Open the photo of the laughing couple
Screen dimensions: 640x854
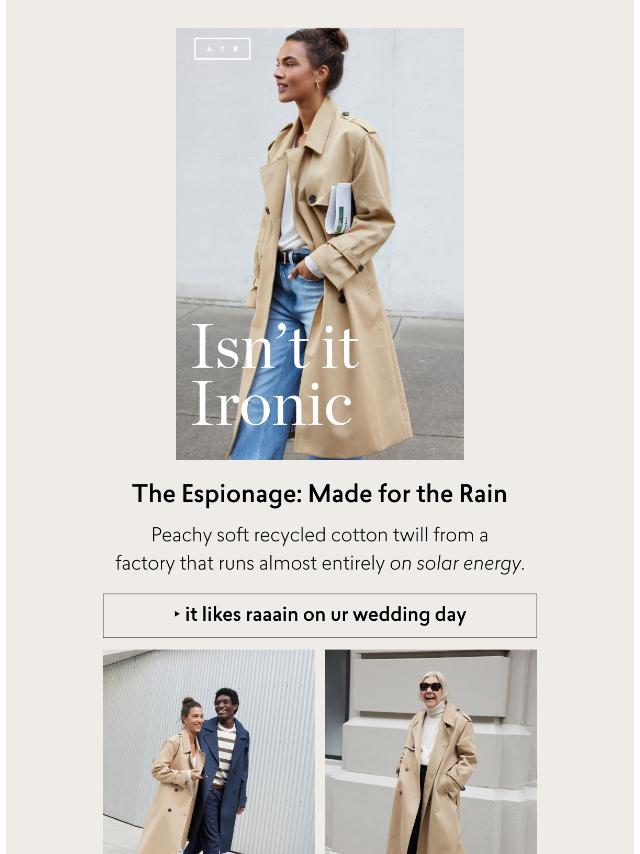(x=208, y=751)
